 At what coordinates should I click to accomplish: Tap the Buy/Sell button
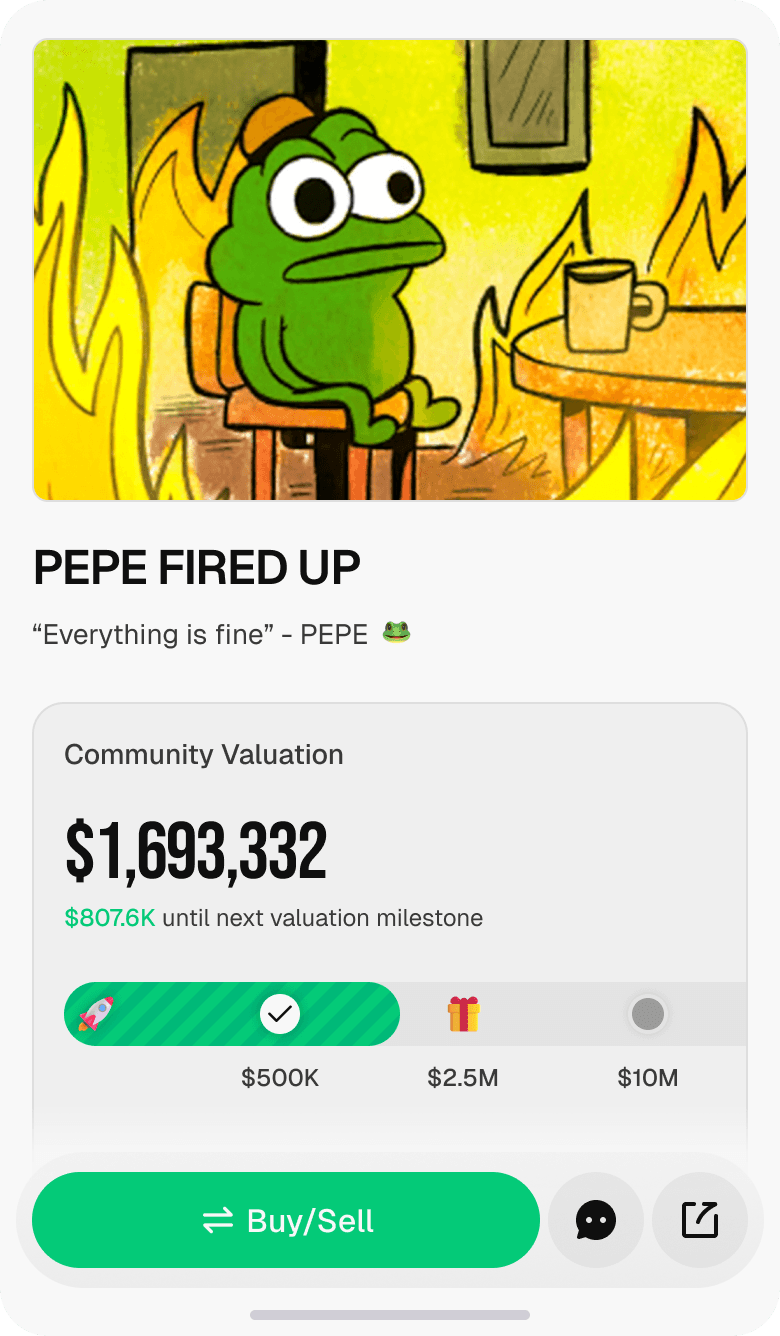(286, 1220)
